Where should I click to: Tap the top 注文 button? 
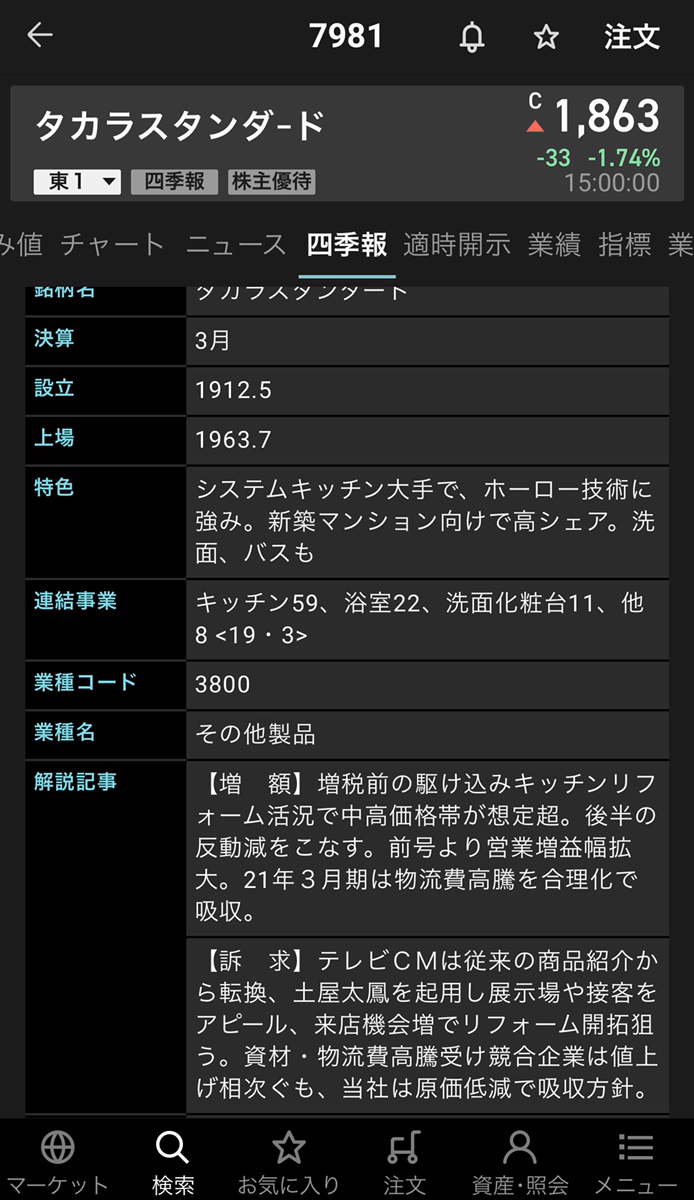pos(632,37)
